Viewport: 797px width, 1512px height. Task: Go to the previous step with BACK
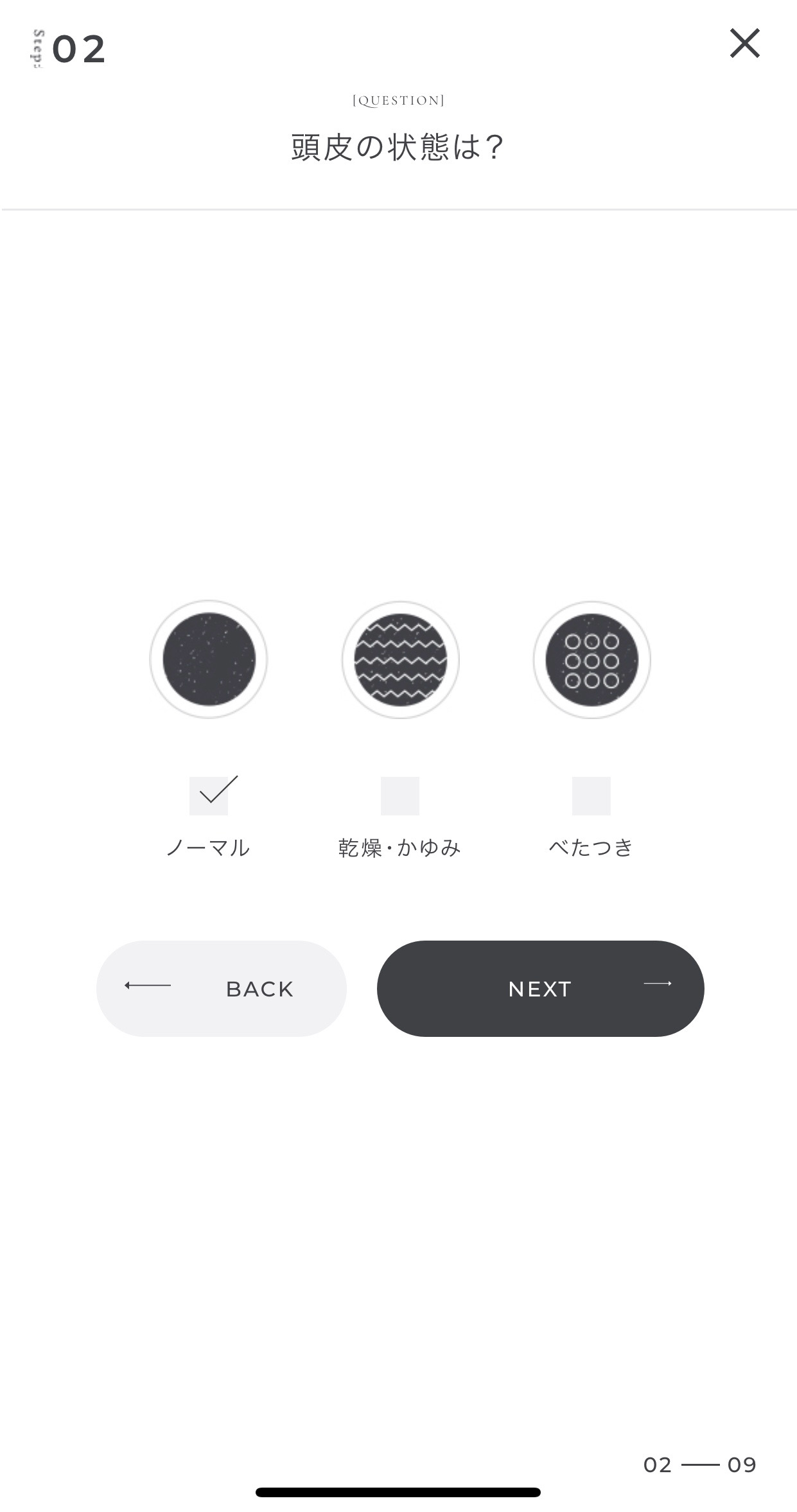pyautogui.click(x=222, y=988)
